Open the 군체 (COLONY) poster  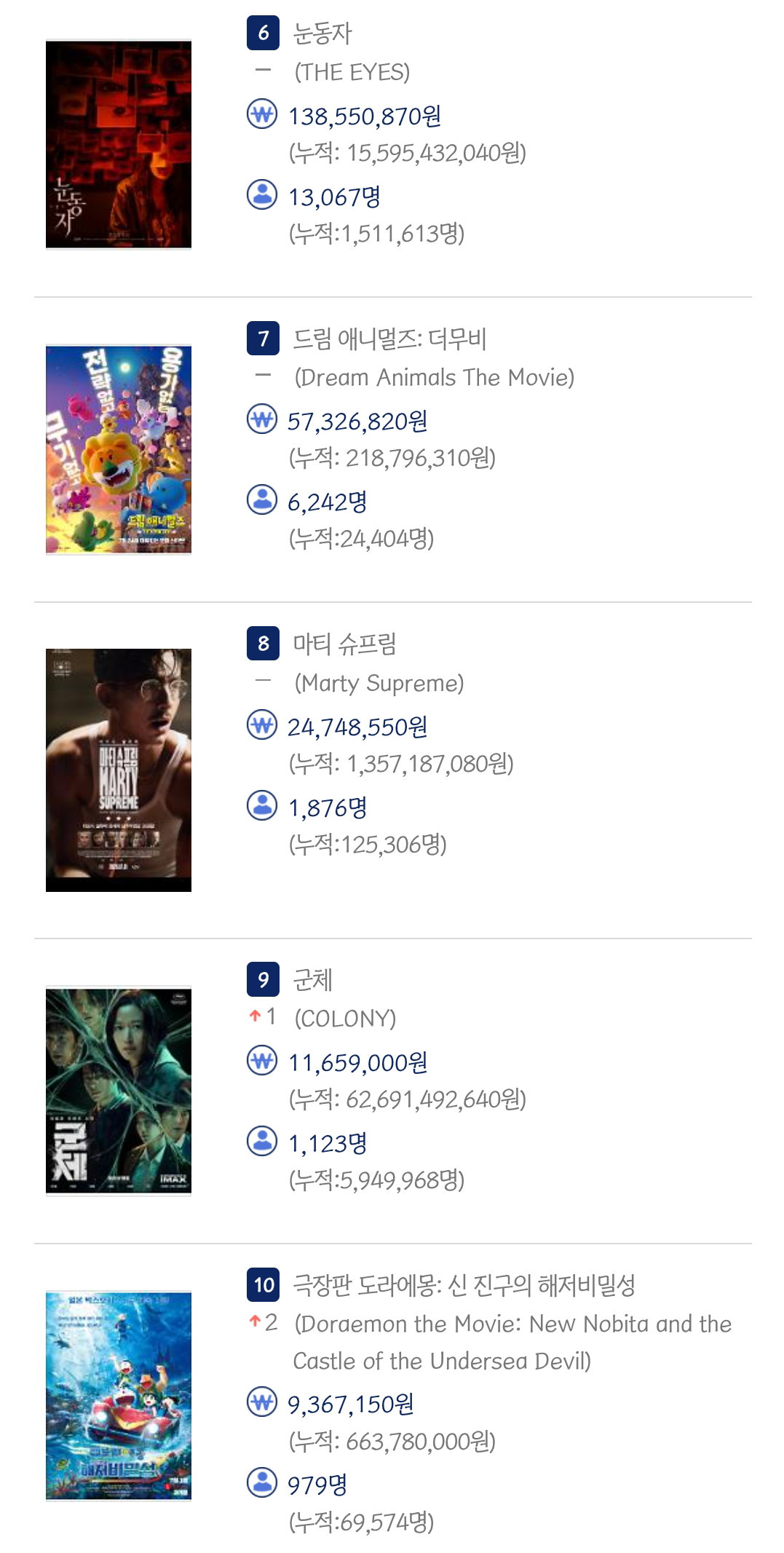119,1091
